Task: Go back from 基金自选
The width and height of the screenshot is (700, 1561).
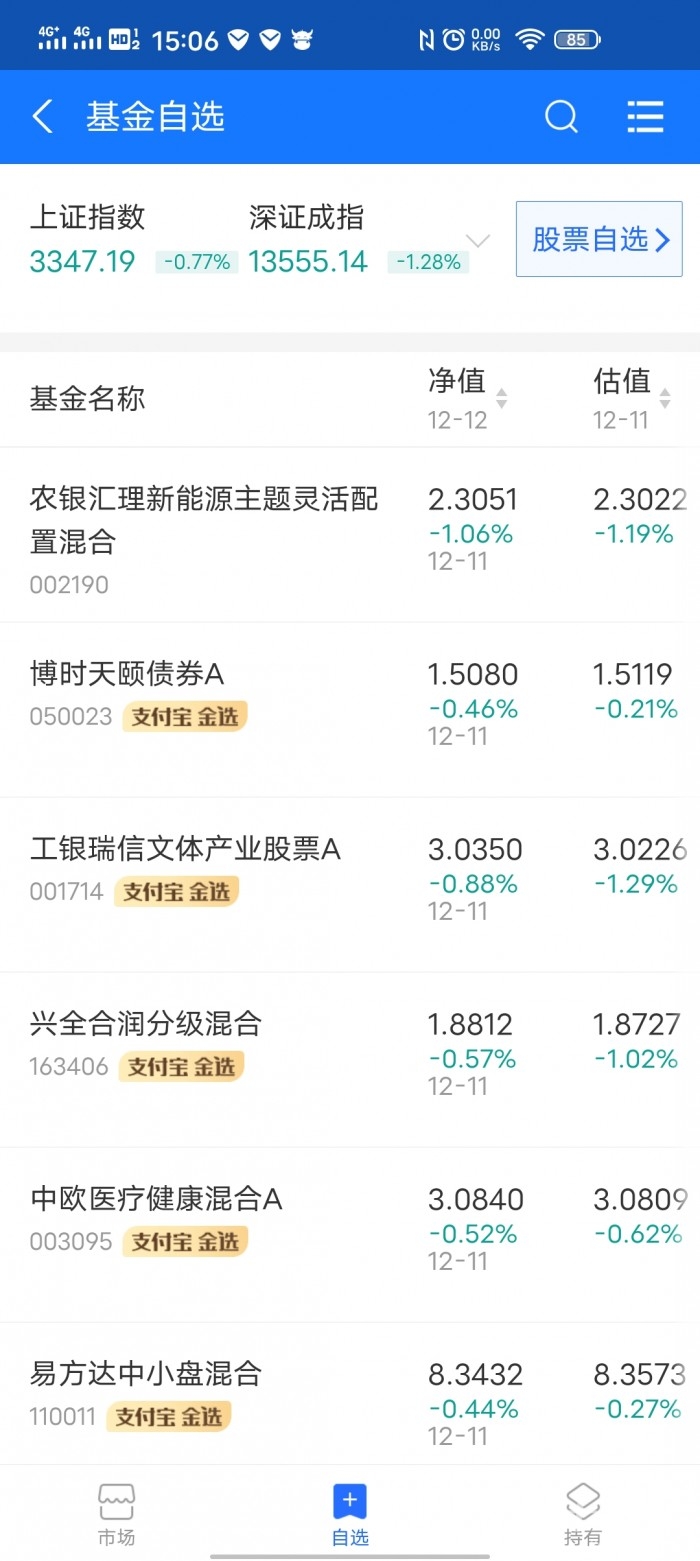Action: (x=42, y=117)
